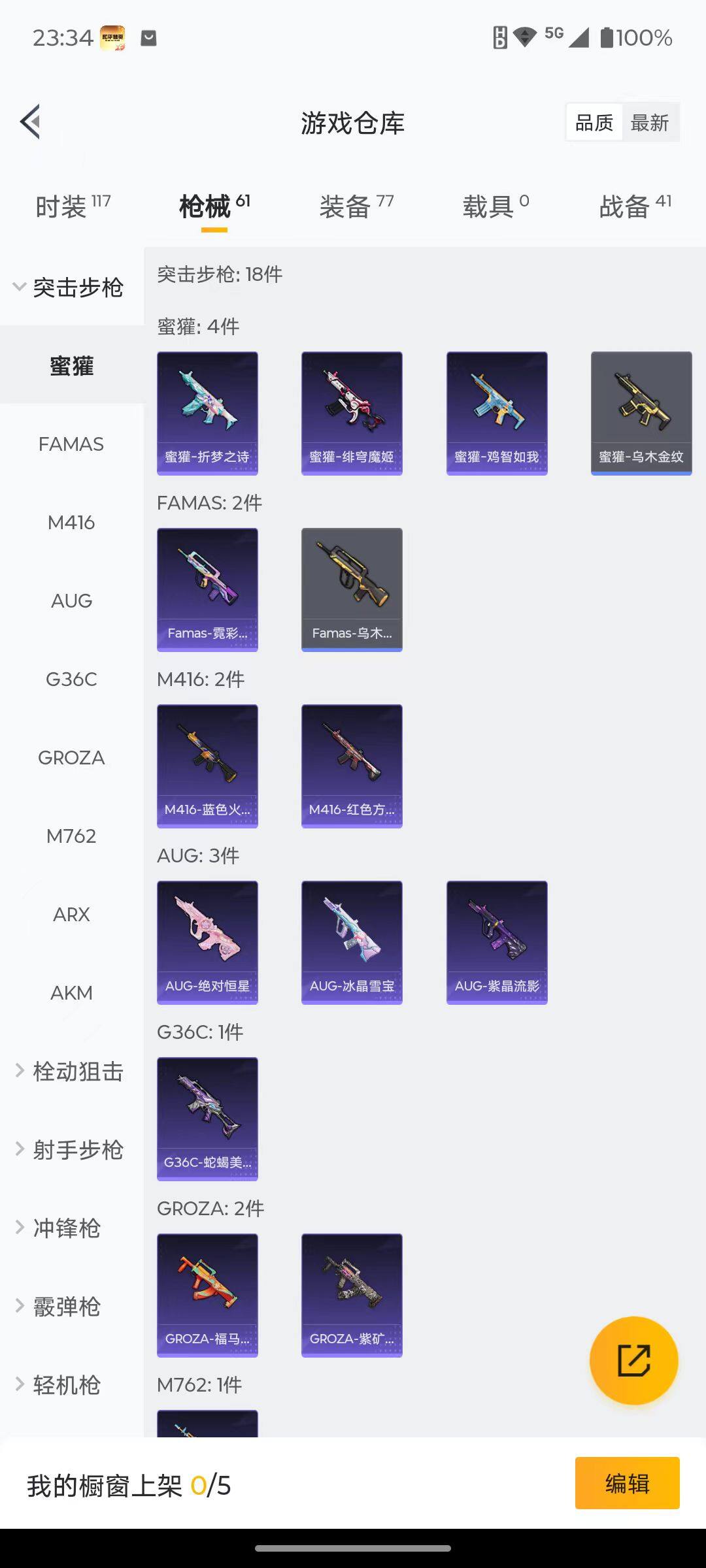The width and height of the screenshot is (706, 1568).
Task: Tap the orange share floating button
Action: [x=633, y=1360]
